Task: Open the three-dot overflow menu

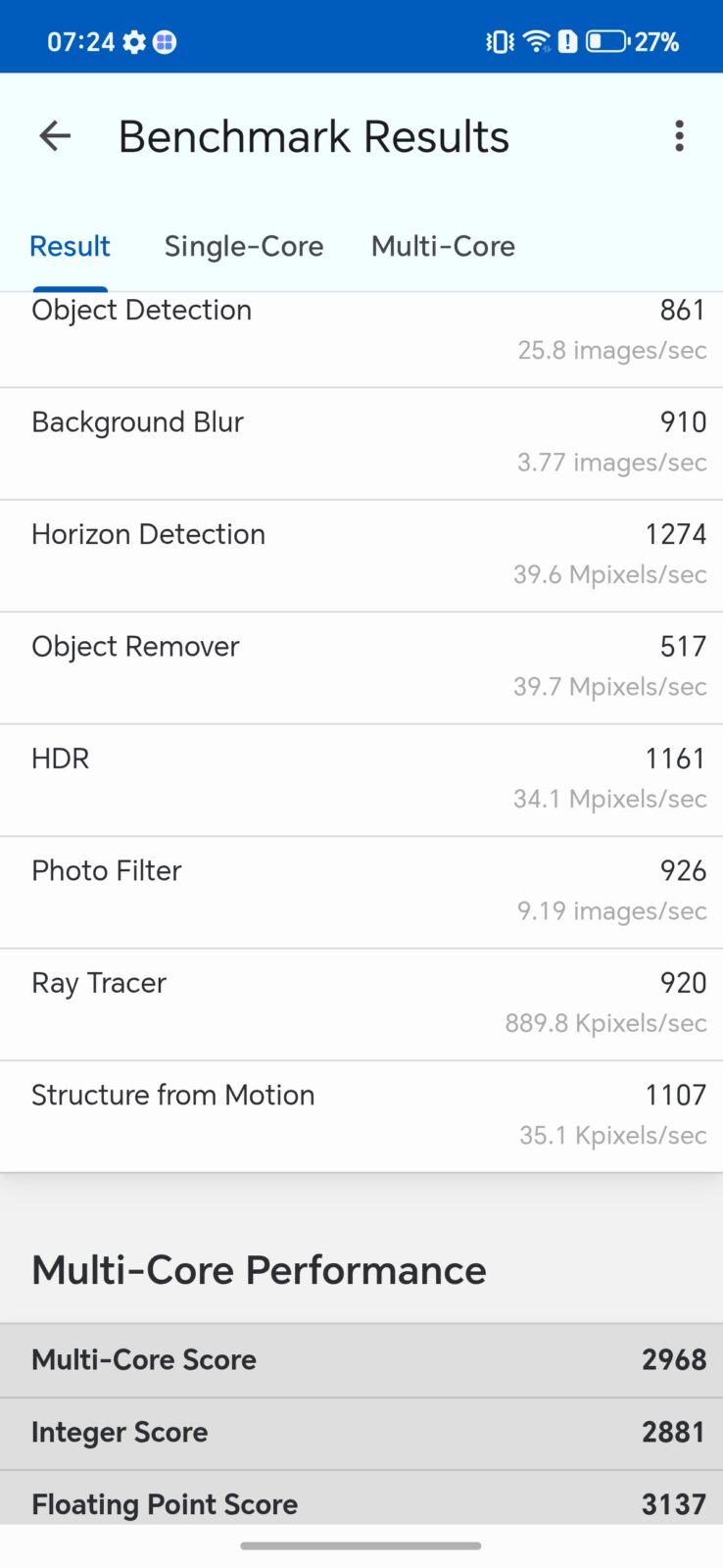Action: [x=679, y=136]
